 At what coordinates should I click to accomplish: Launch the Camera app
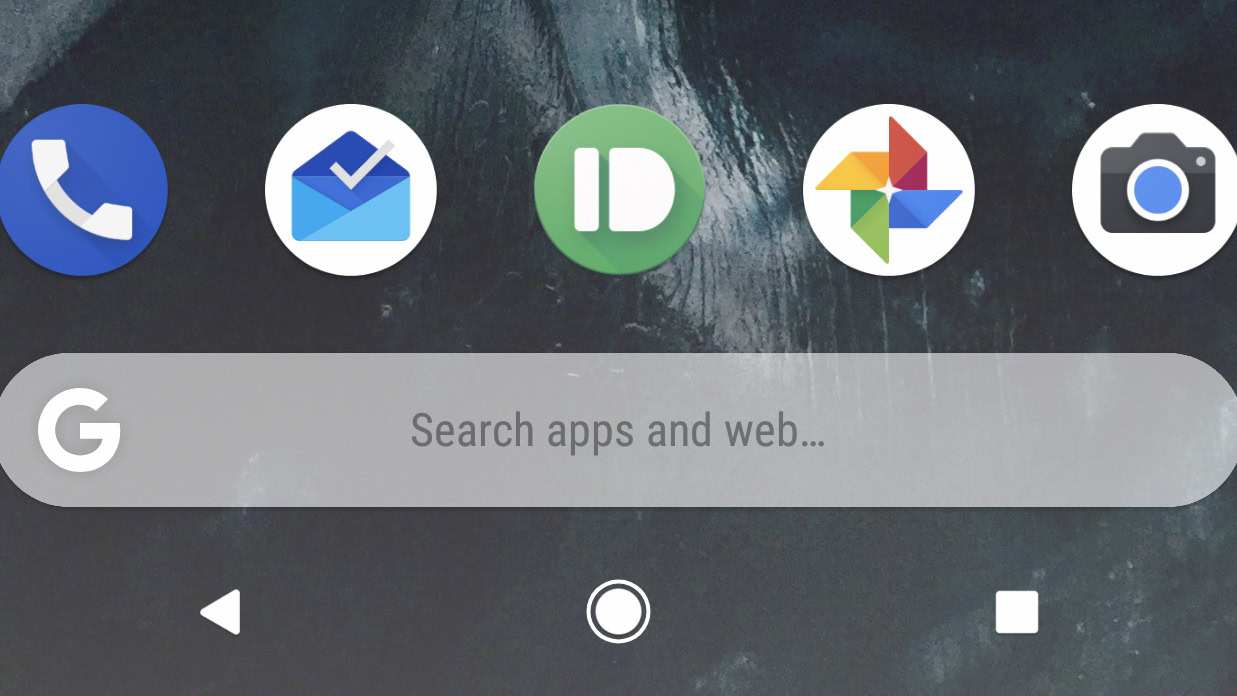click(x=1157, y=190)
